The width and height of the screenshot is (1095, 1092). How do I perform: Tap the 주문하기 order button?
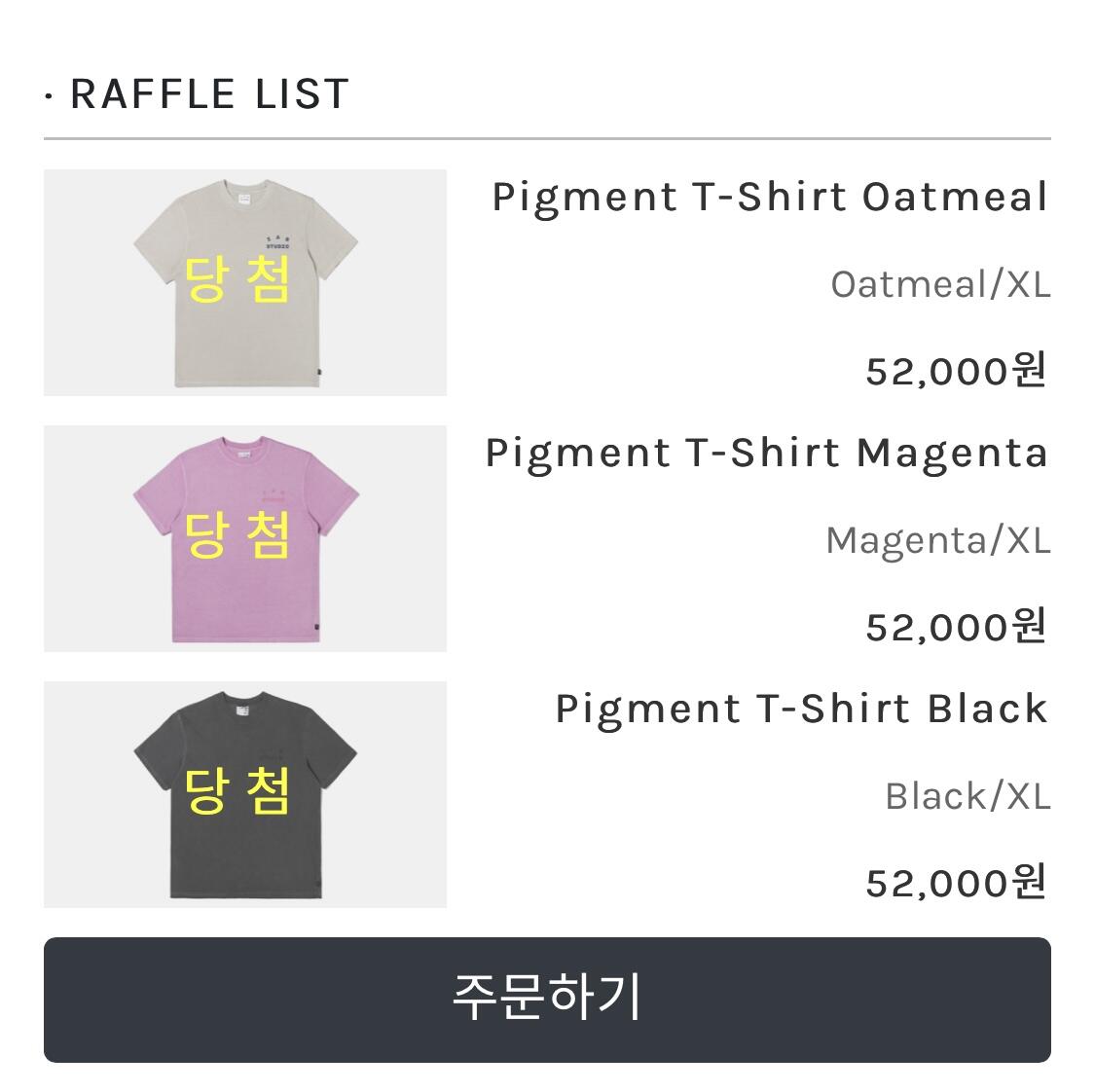click(x=547, y=1000)
